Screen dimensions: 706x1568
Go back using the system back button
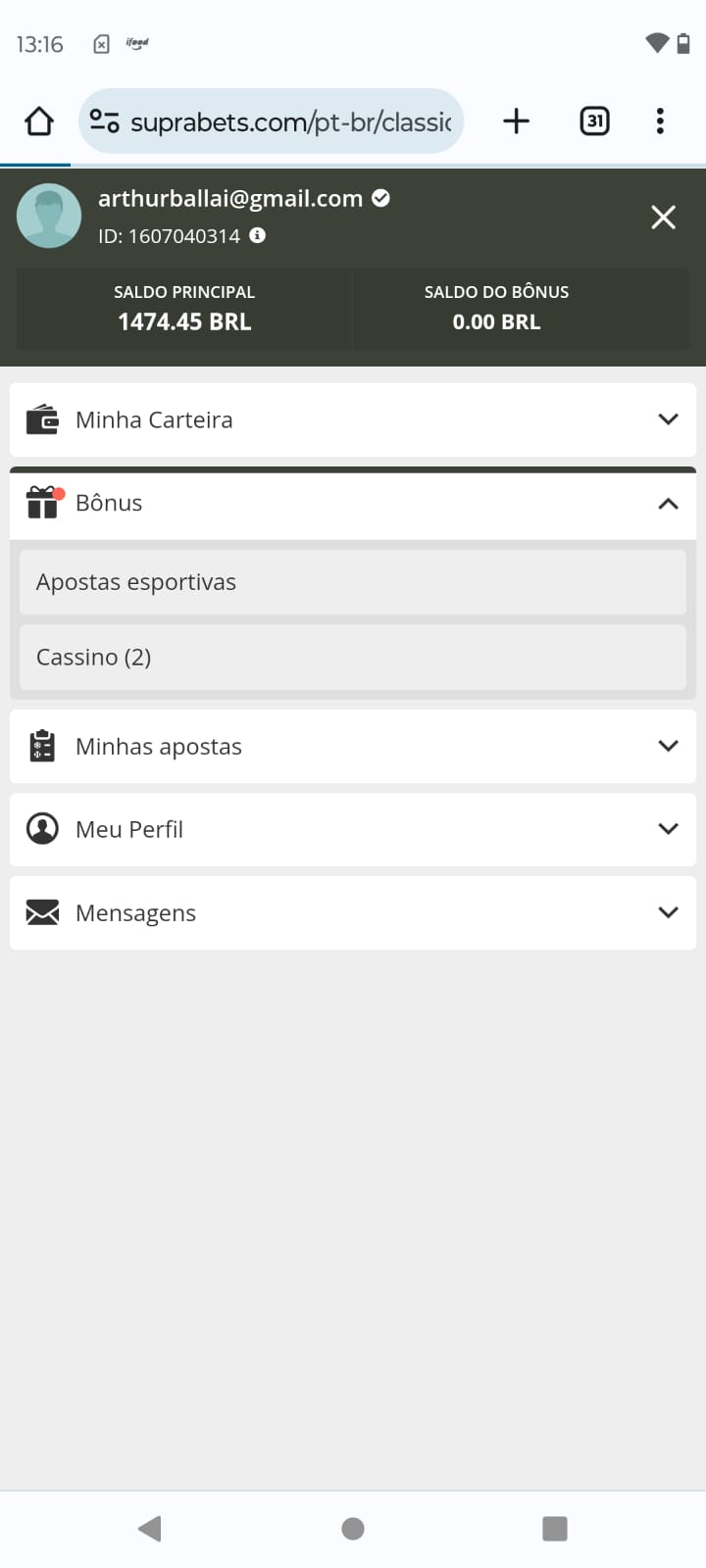[150, 1529]
